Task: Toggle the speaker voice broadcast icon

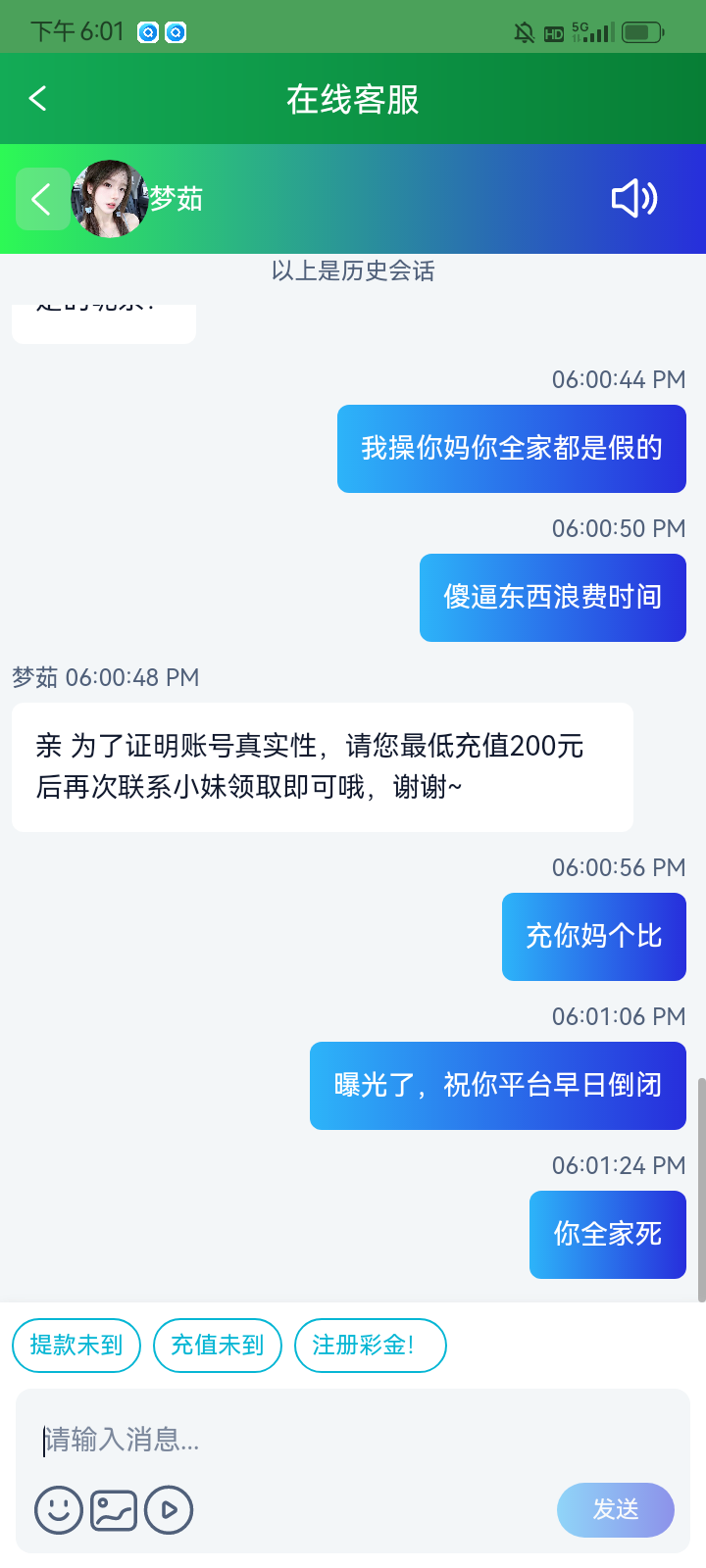Action: point(632,199)
